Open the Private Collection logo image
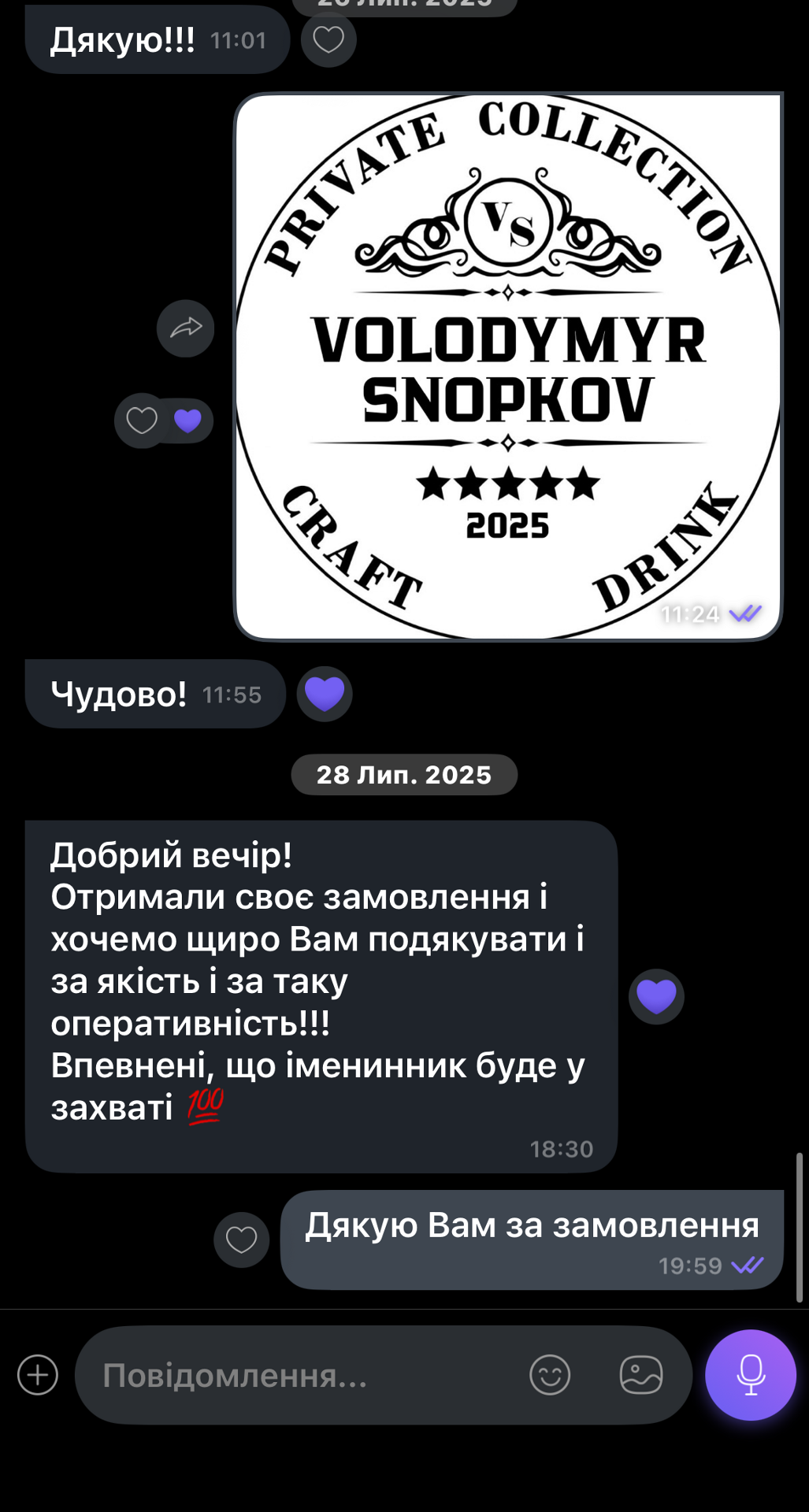The width and height of the screenshot is (809, 1512). tap(508, 366)
